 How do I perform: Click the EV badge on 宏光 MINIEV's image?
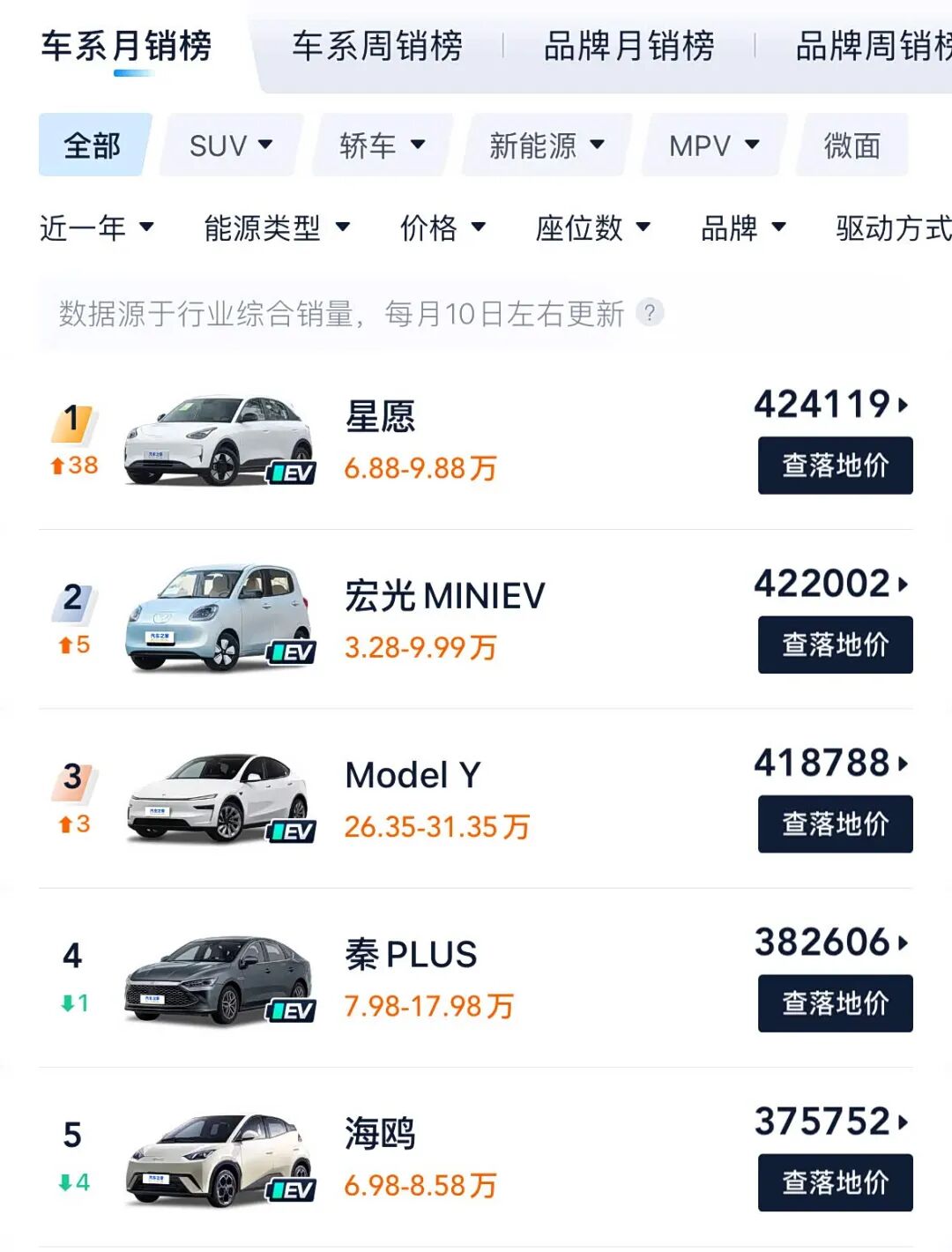click(291, 652)
